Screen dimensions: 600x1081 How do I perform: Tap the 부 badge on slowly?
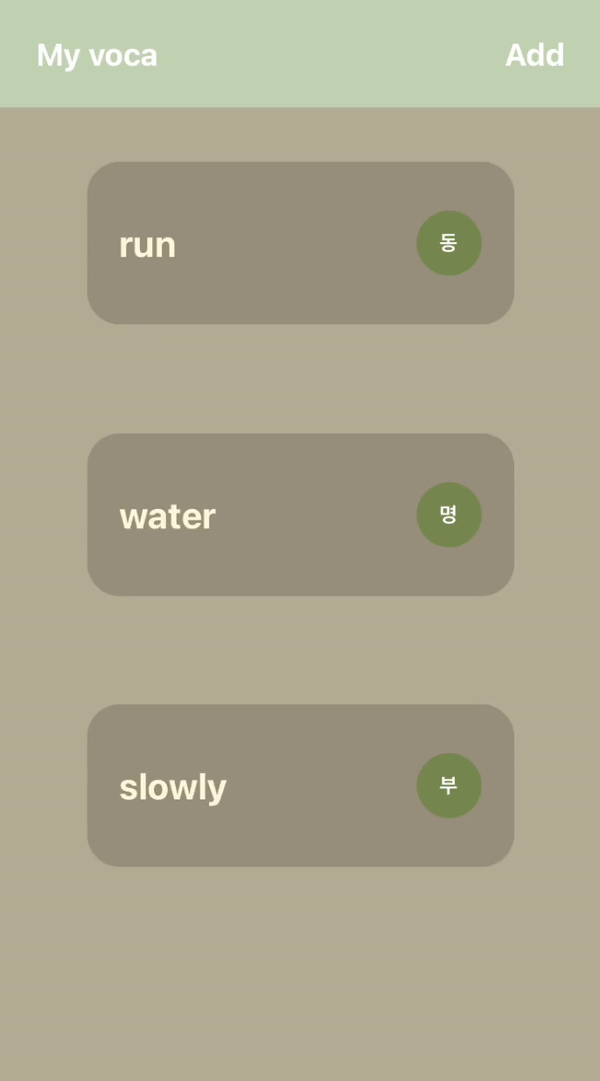pos(449,786)
